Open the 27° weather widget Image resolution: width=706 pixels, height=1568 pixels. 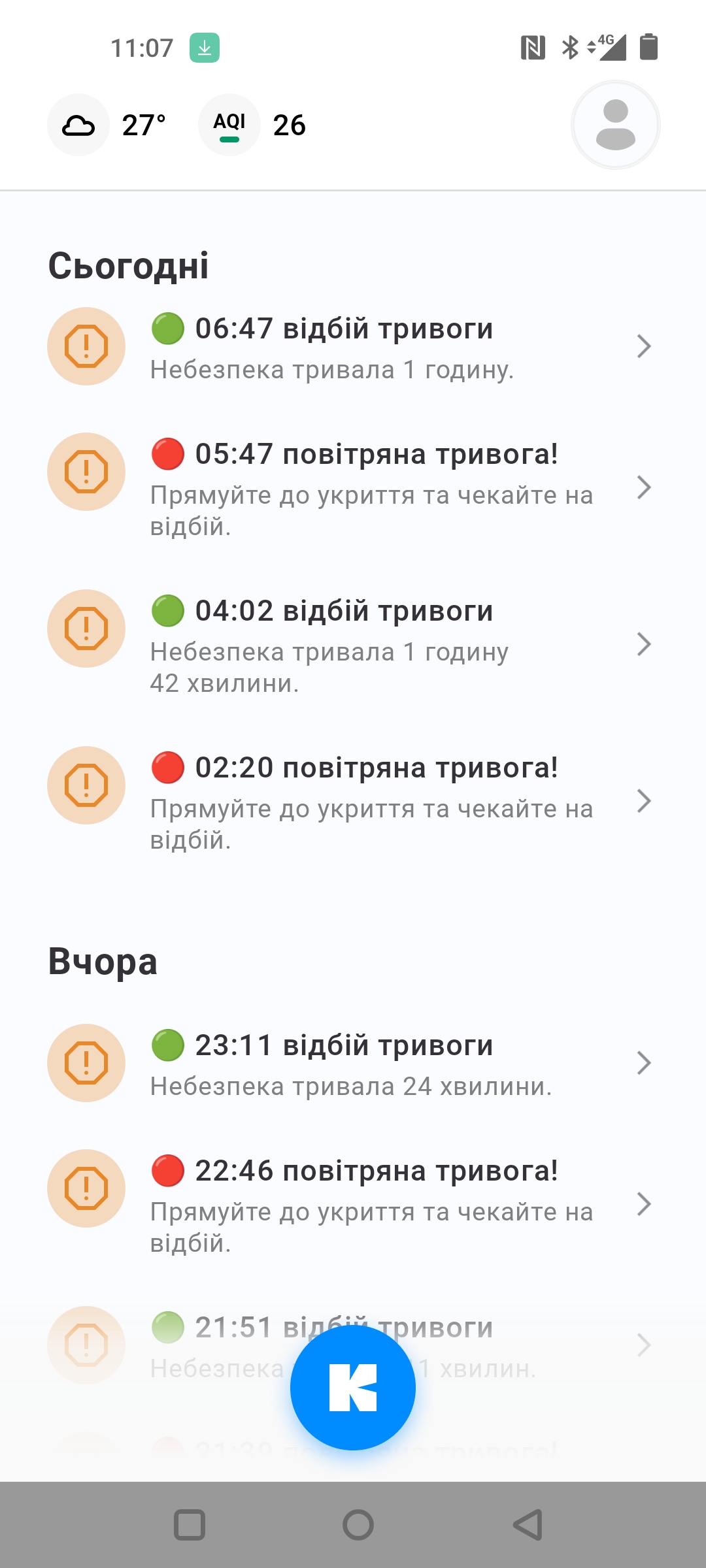(107, 125)
